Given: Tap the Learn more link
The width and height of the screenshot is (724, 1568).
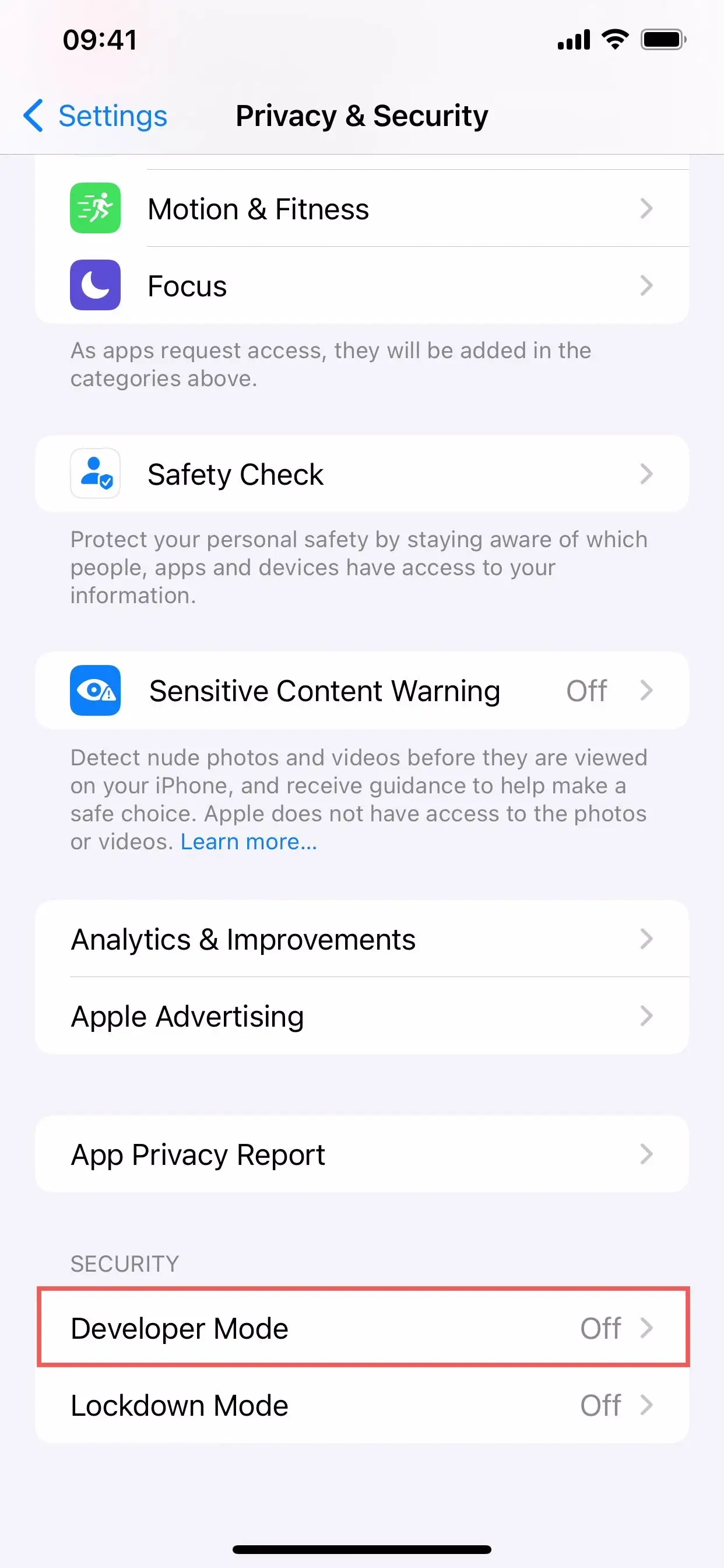Looking at the screenshot, I should click(249, 842).
